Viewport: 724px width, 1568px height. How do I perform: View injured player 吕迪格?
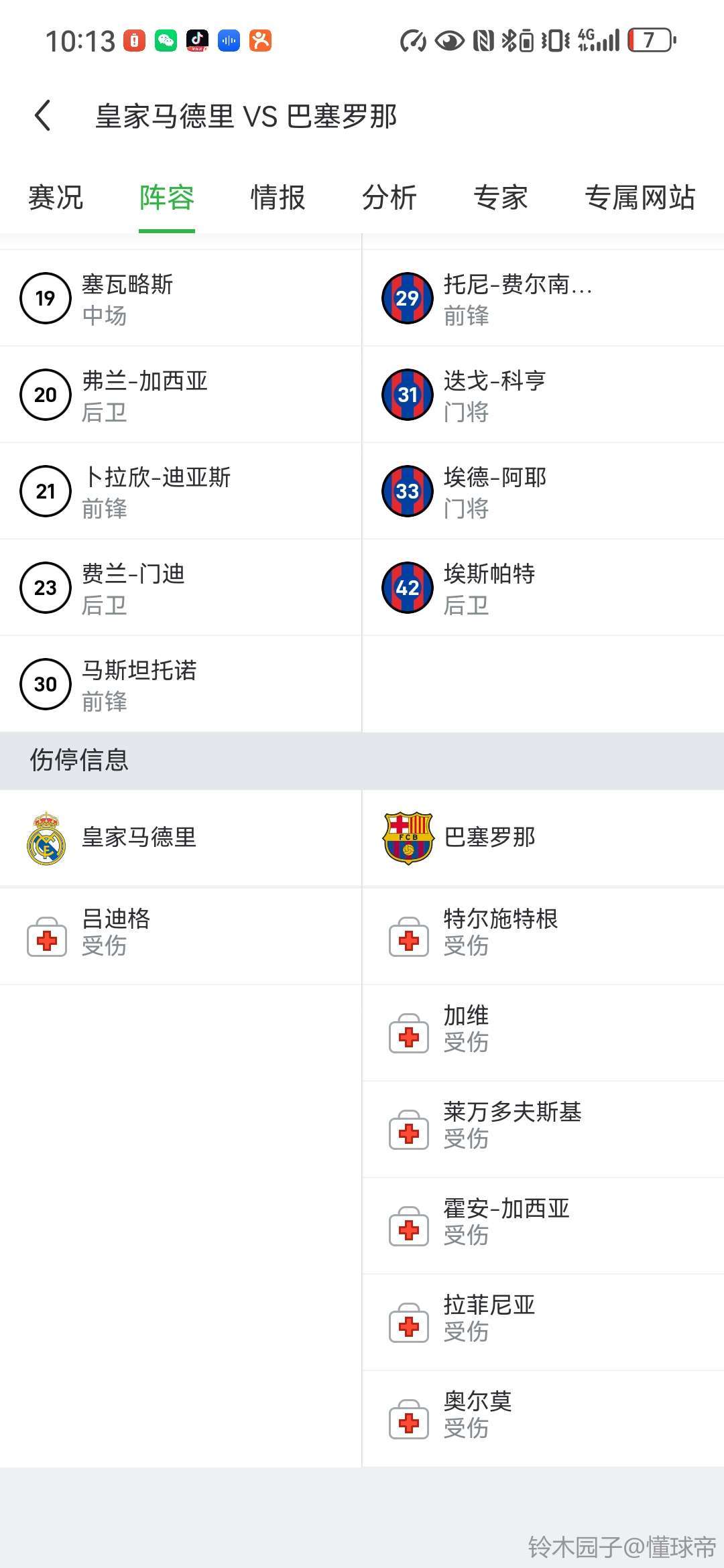[x=115, y=931]
